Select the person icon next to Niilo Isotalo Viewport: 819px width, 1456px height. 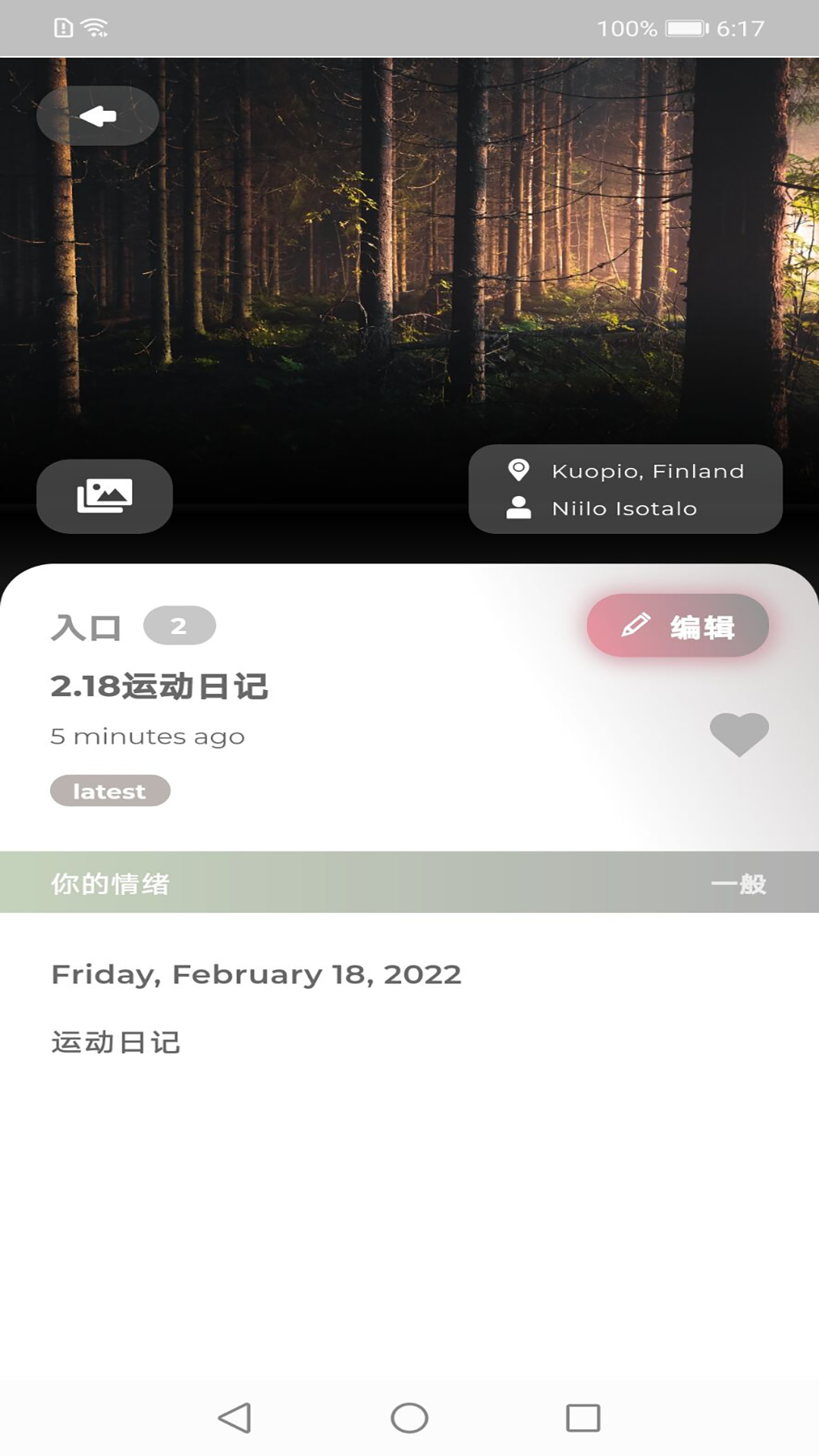[x=519, y=508]
